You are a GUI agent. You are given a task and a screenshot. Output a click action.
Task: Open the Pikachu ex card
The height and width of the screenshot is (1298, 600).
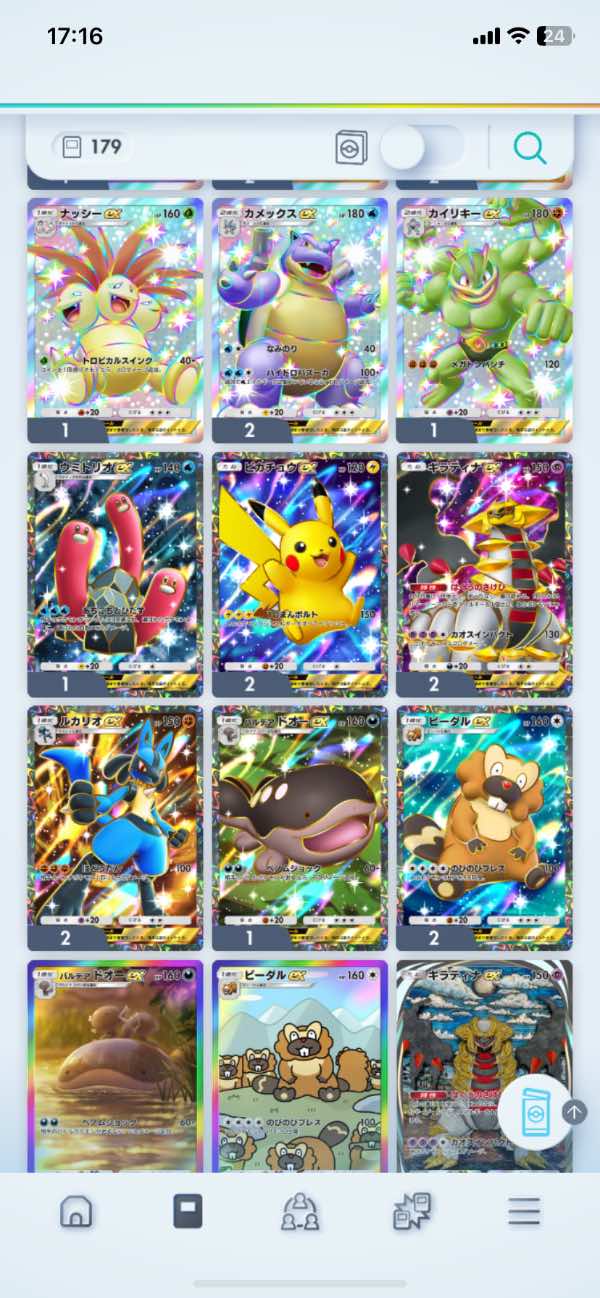[x=300, y=574]
